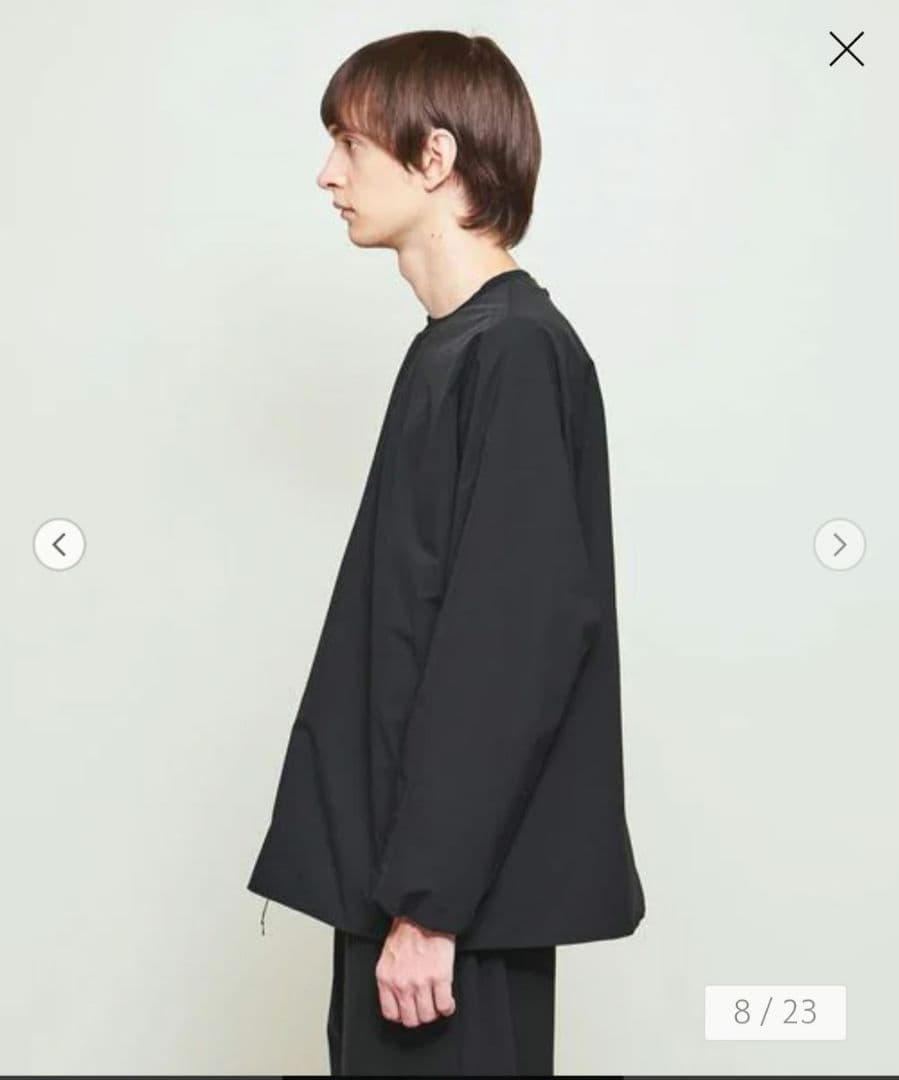Open the exit cross in the corner
This screenshot has height=1080, width=899.
pos(847,48)
